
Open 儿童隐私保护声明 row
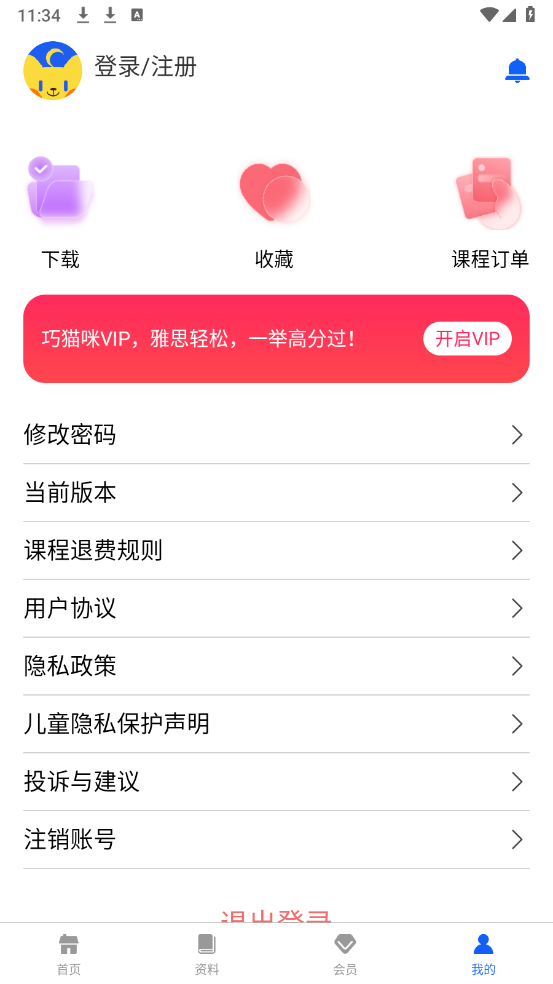pyautogui.click(x=276, y=724)
